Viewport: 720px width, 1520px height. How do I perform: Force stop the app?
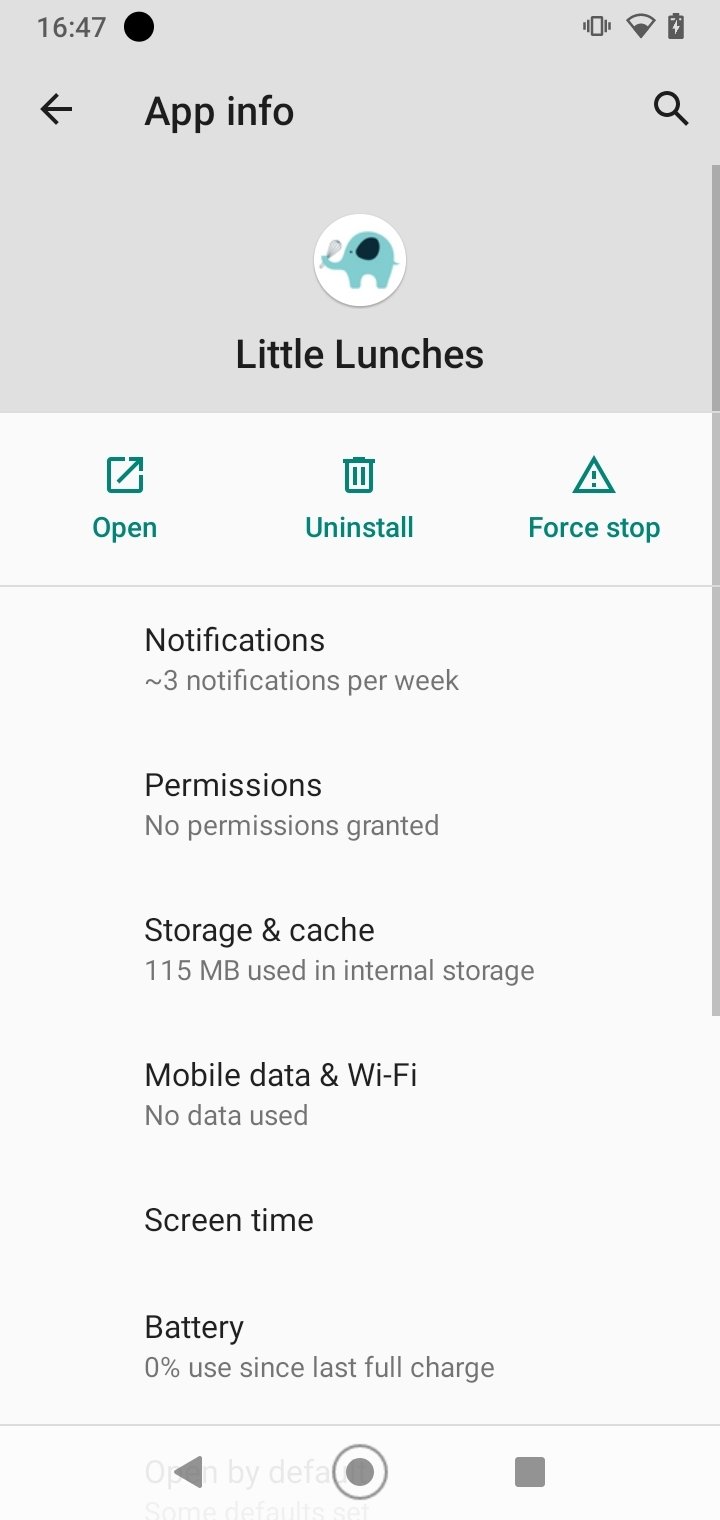coord(594,498)
